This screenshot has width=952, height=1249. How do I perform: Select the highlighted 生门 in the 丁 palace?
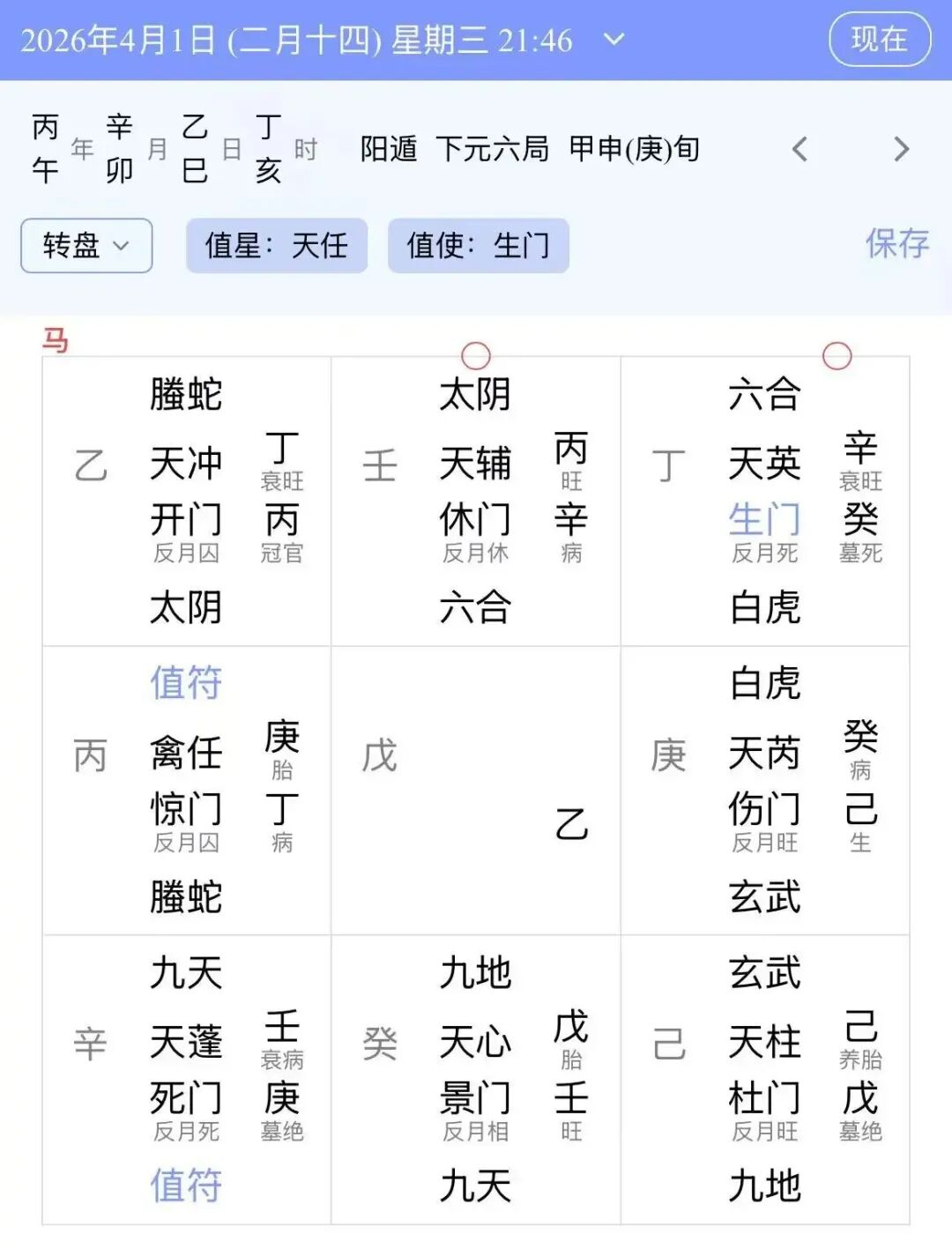763,522
